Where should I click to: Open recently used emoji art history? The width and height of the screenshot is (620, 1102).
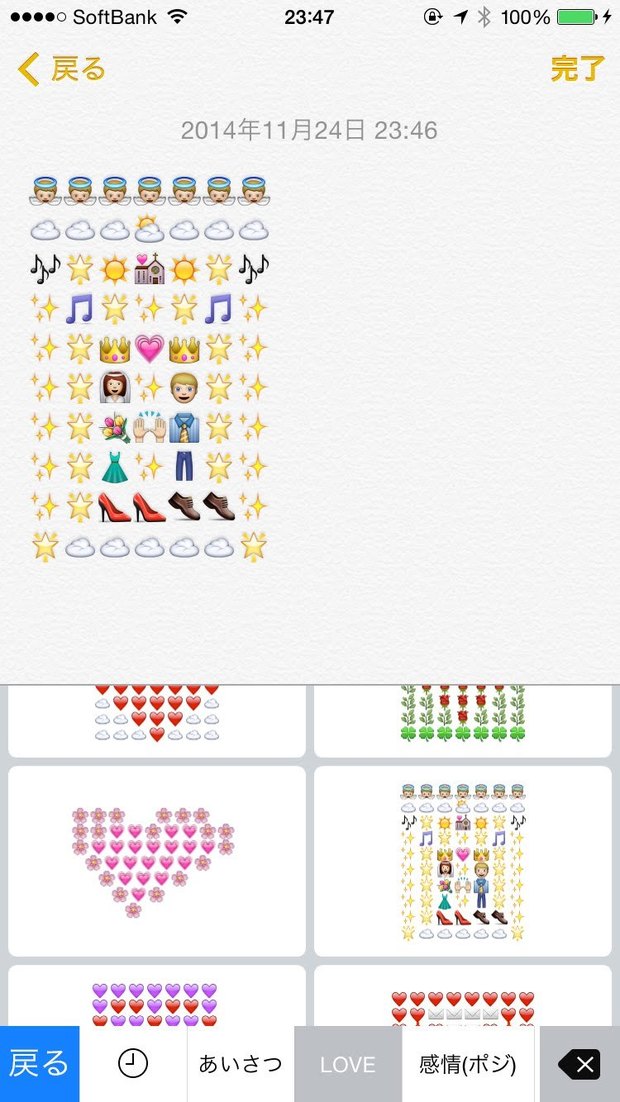coord(133,1064)
